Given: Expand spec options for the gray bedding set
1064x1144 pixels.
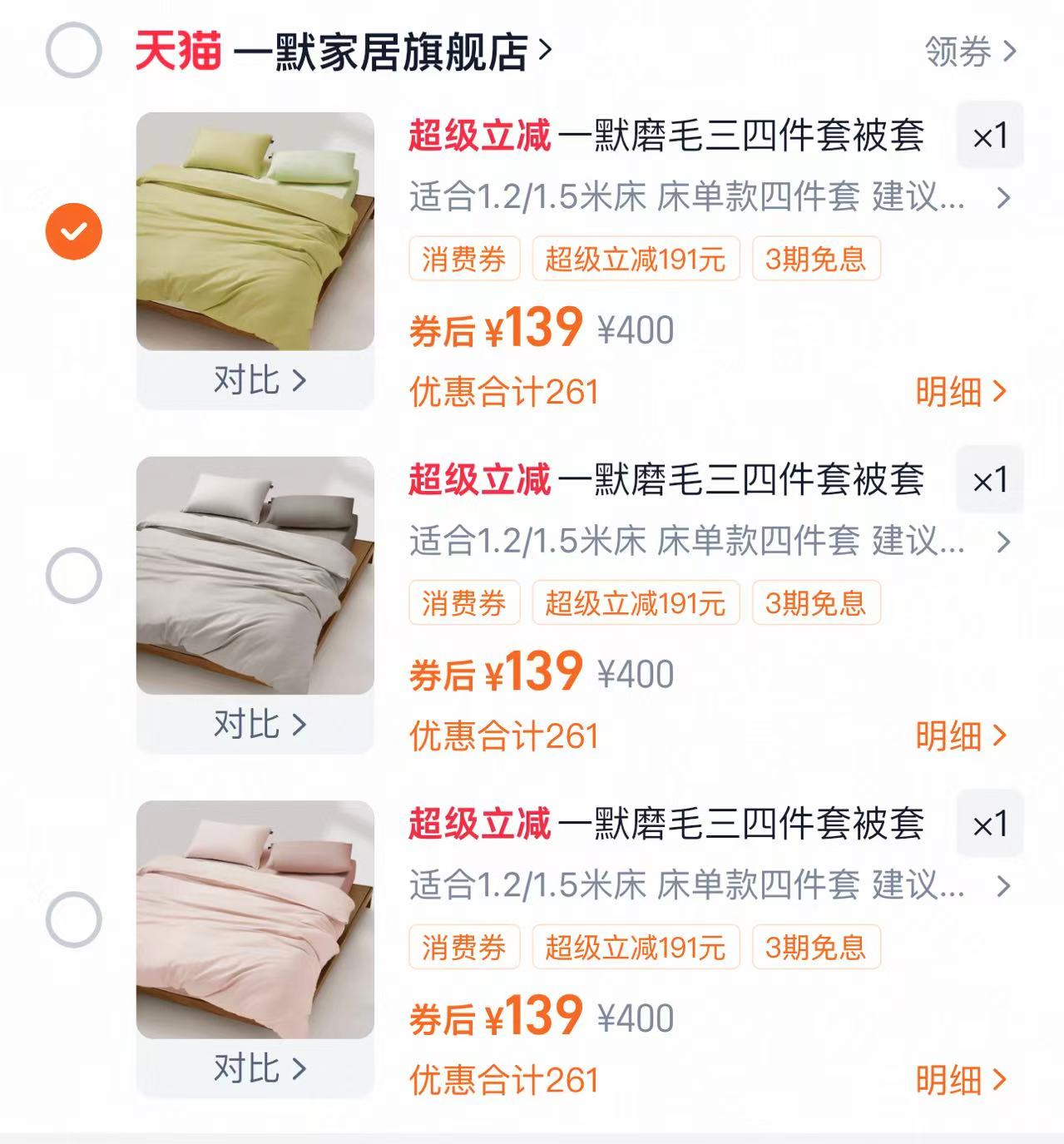Looking at the screenshot, I should 707,542.
